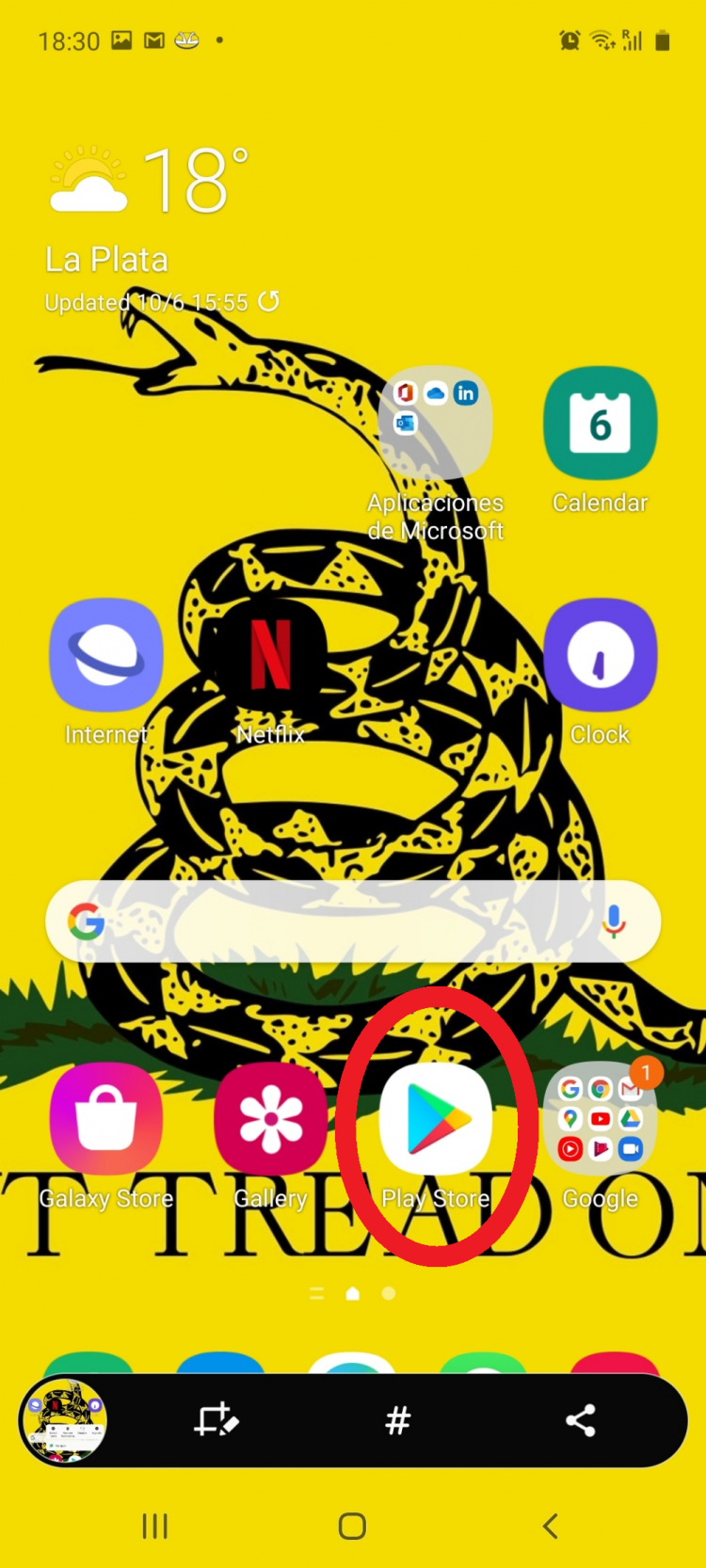Open the screenshot preview thumbnail
This screenshot has width=706, height=1568.
tap(64, 1421)
